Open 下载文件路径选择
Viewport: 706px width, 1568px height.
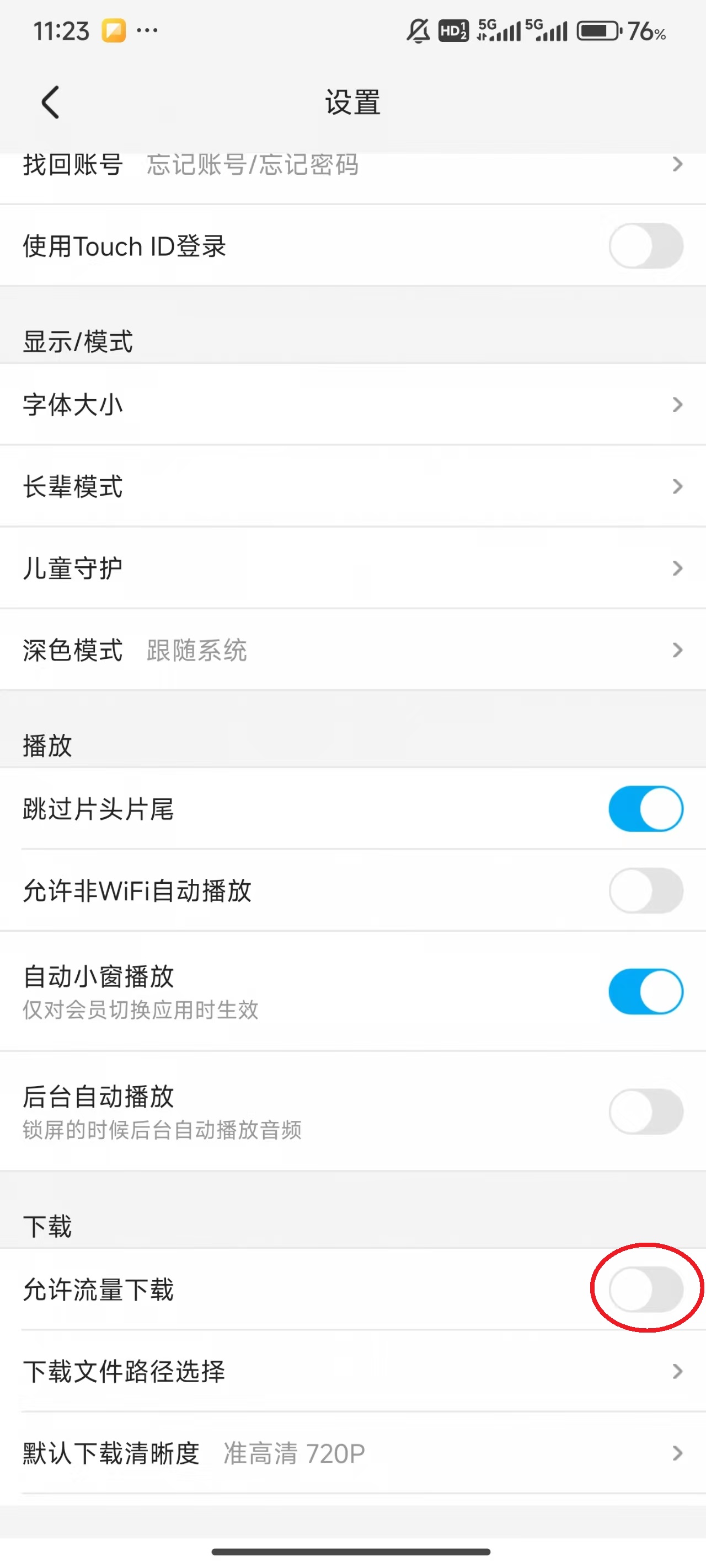click(x=352, y=1371)
